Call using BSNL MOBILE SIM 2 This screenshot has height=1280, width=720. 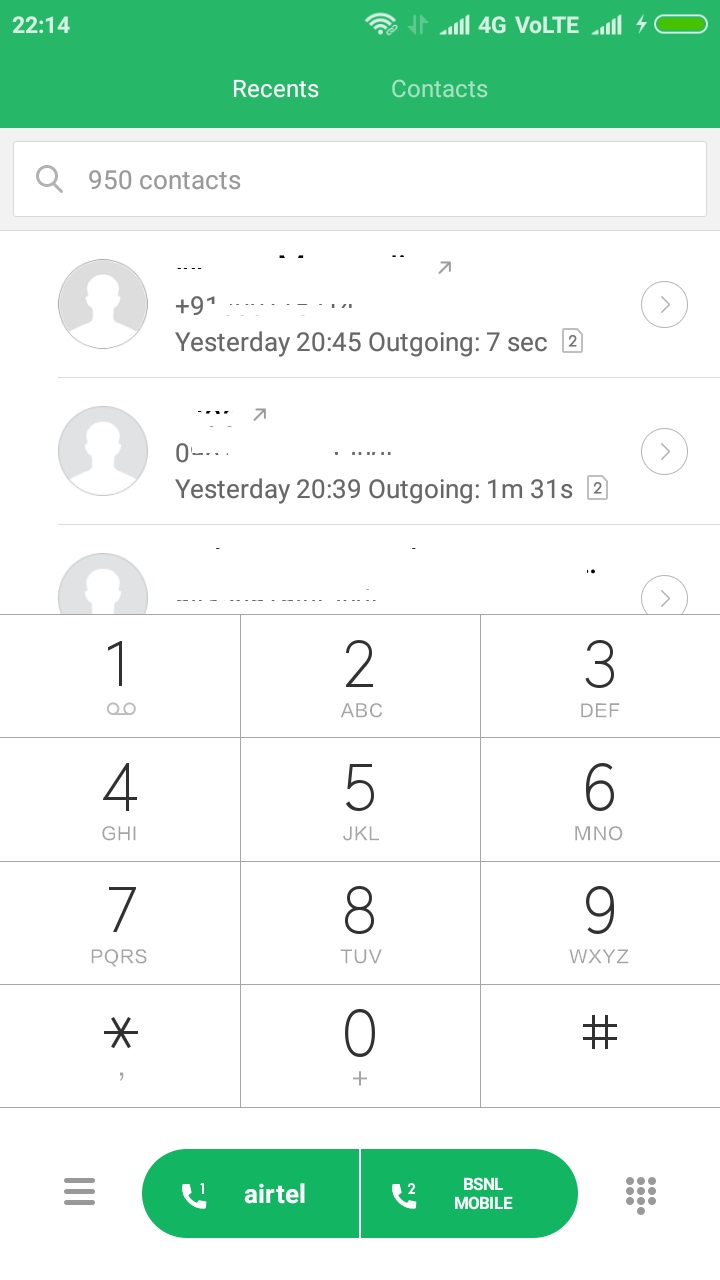click(x=469, y=1194)
